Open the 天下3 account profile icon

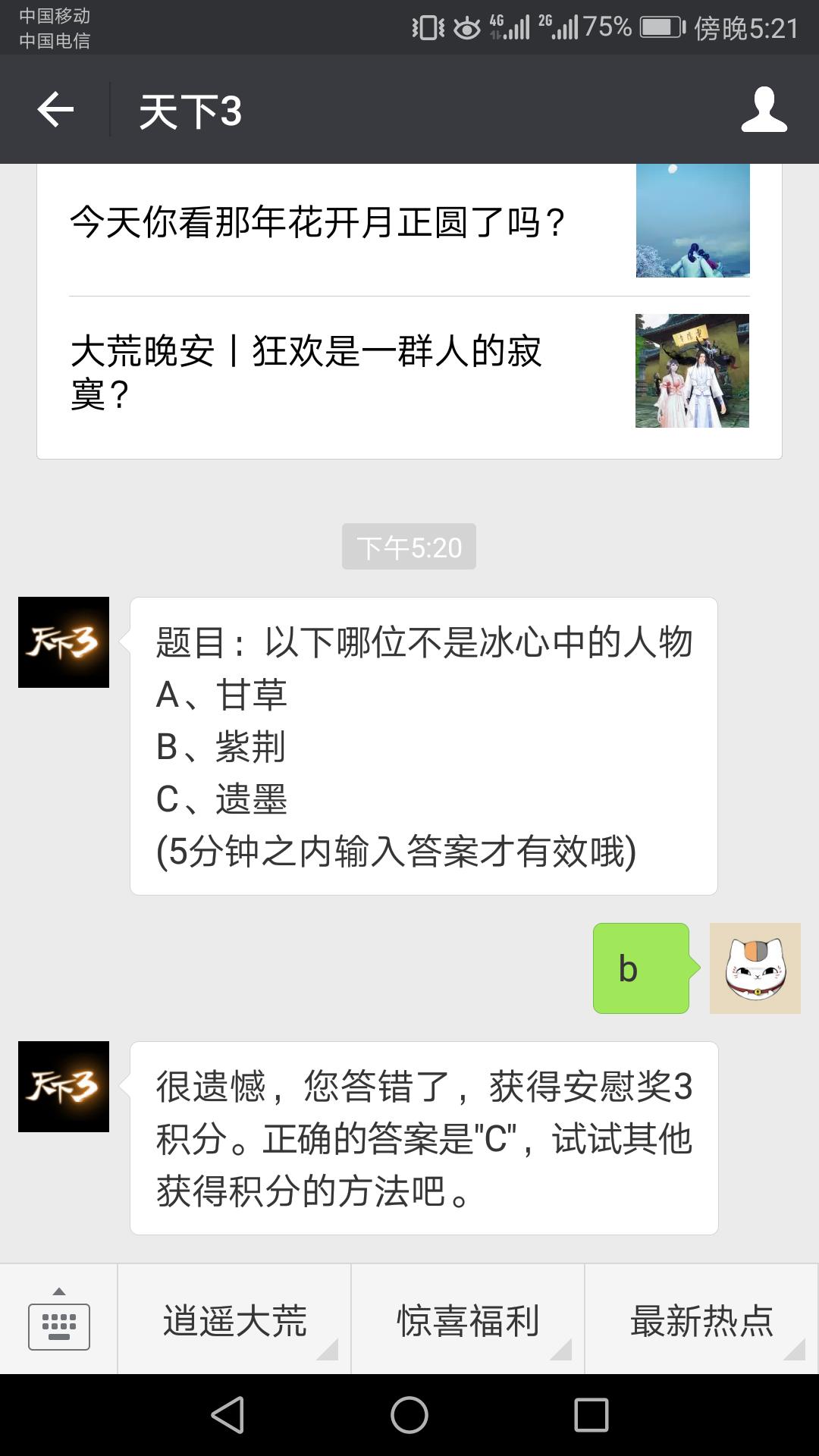[x=764, y=111]
